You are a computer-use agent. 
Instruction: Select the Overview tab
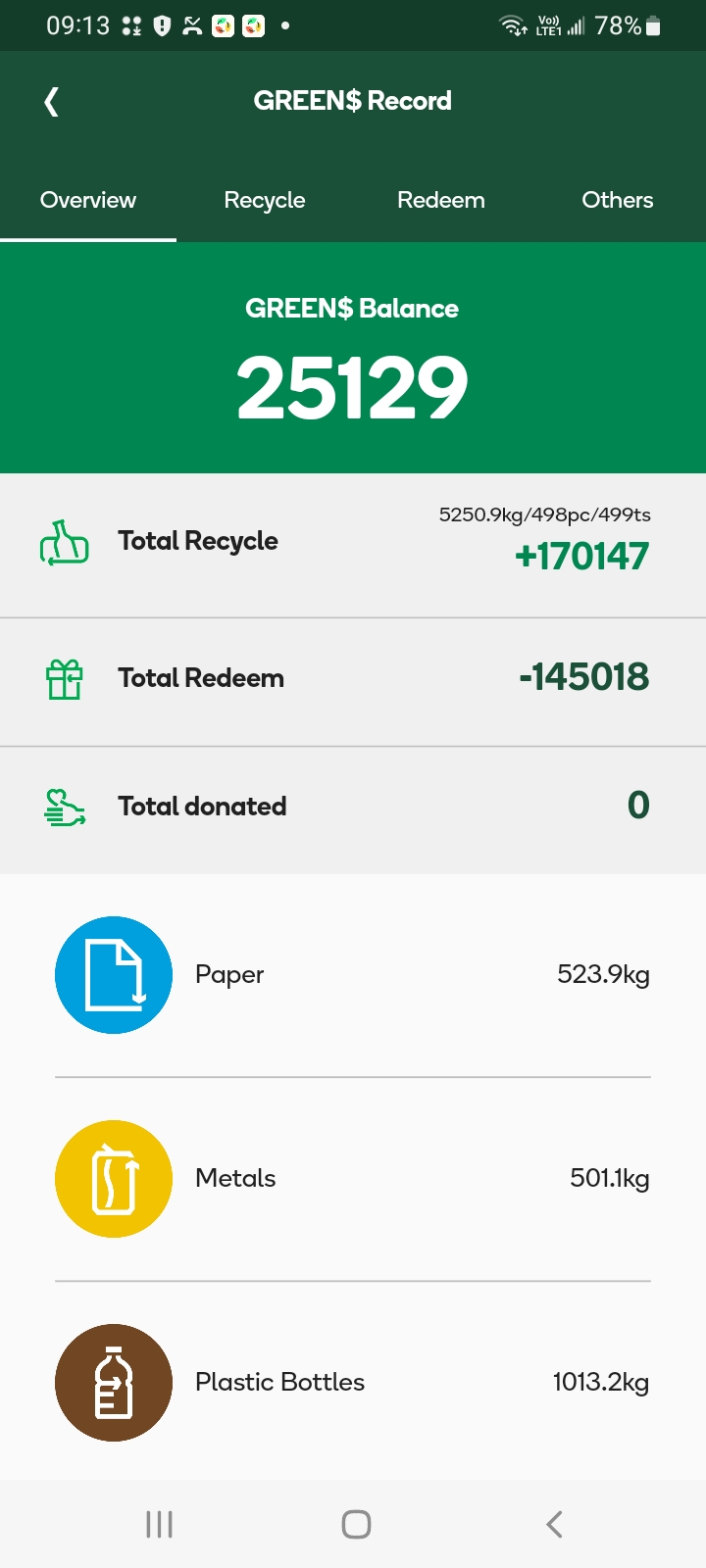(87, 200)
